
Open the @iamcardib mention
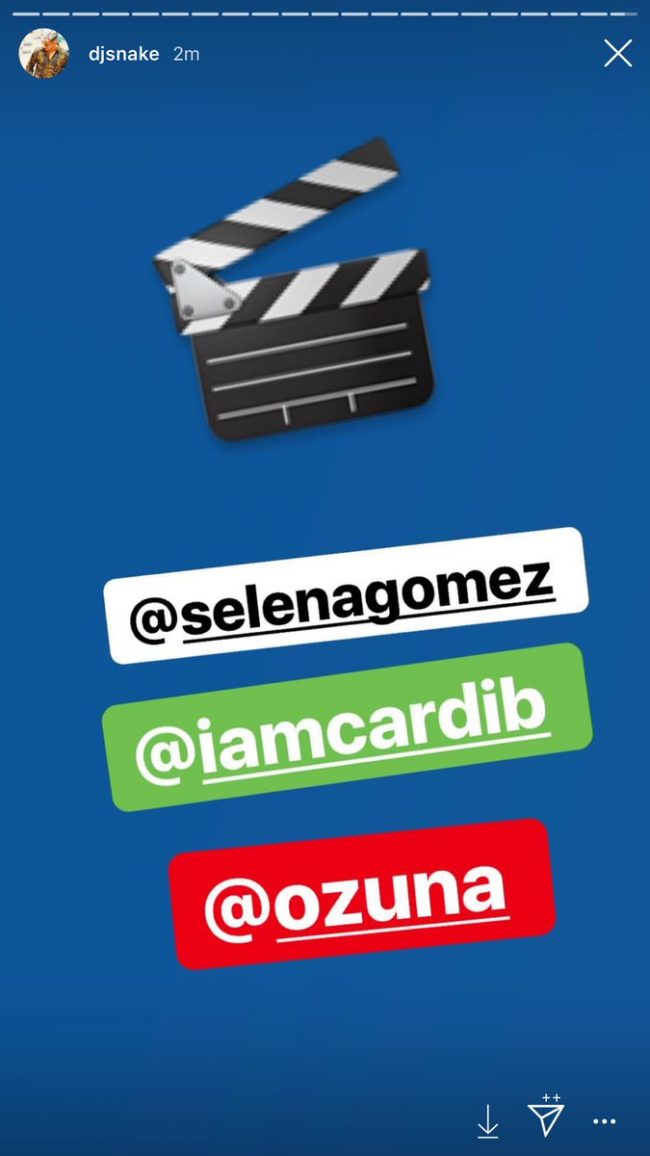coord(346,727)
